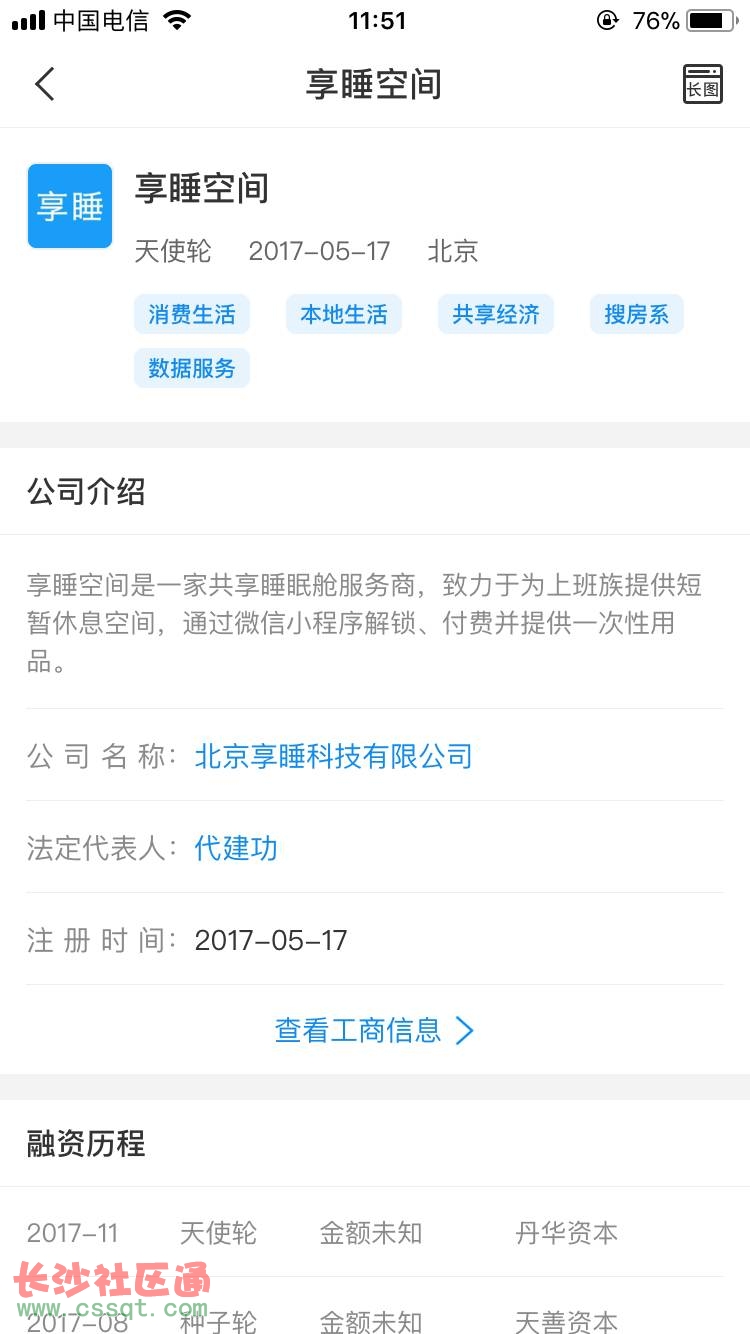The width and height of the screenshot is (750, 1334).
Task: Open the 2017-11 天使轮 丹华资本 funding row
Action: [375, 1233]
